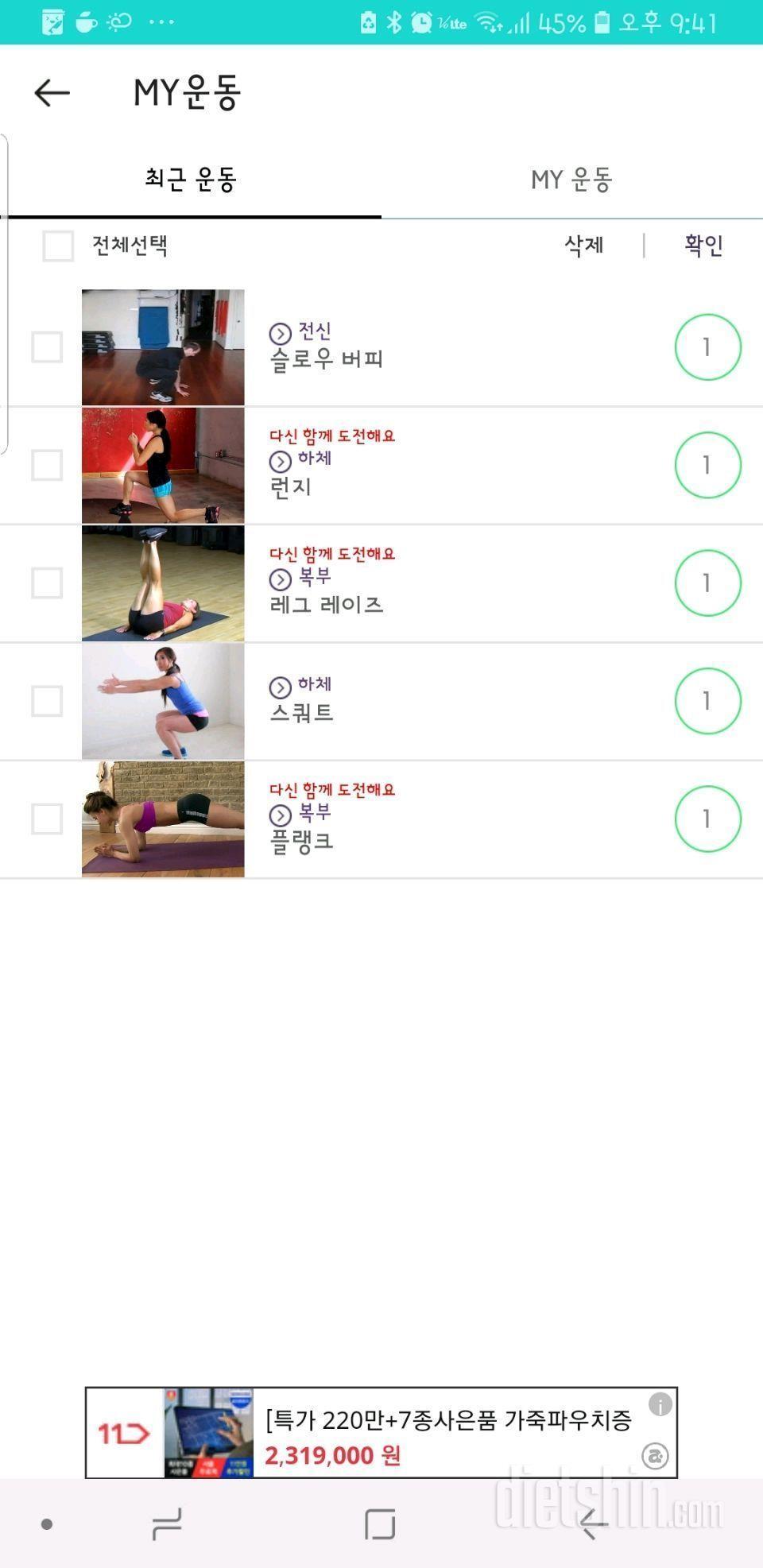The width and height of the screenshot is (763, 1568).
Task: Open the ad info icon
Action: tap(660, 1405)
